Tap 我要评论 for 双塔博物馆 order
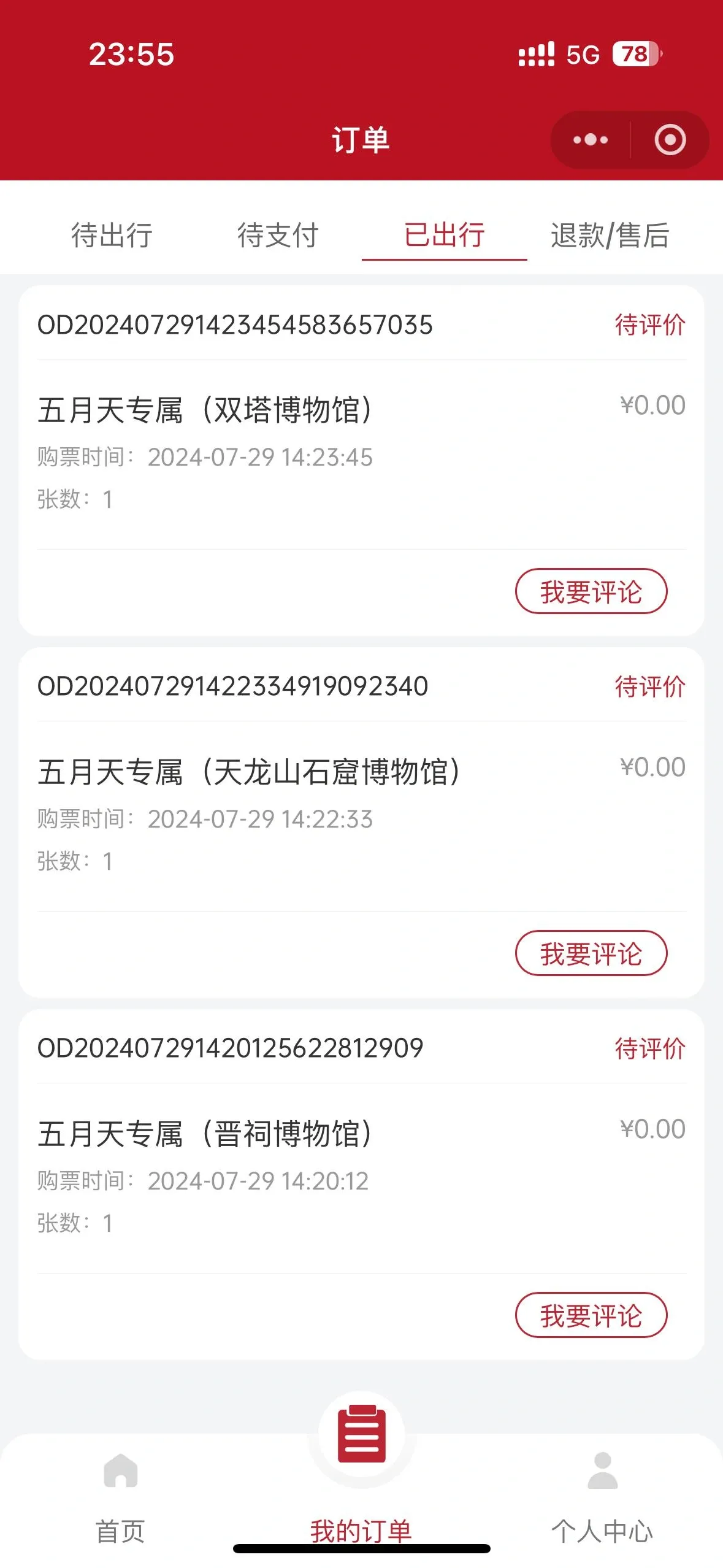Image resolution: width=723 pixels, height=1568 pixels. pos(591,591)
